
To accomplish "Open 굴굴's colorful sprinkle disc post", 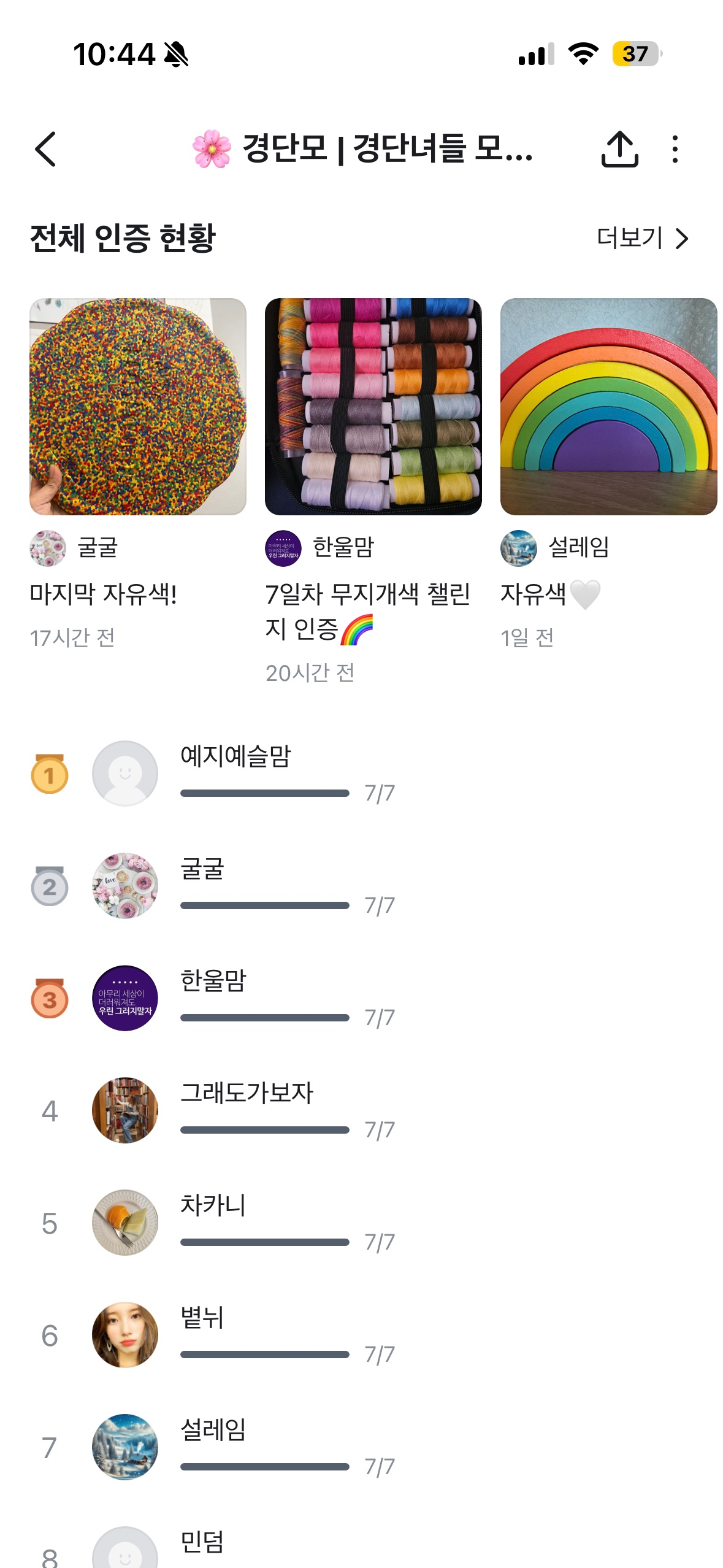I will click(138, 407).
